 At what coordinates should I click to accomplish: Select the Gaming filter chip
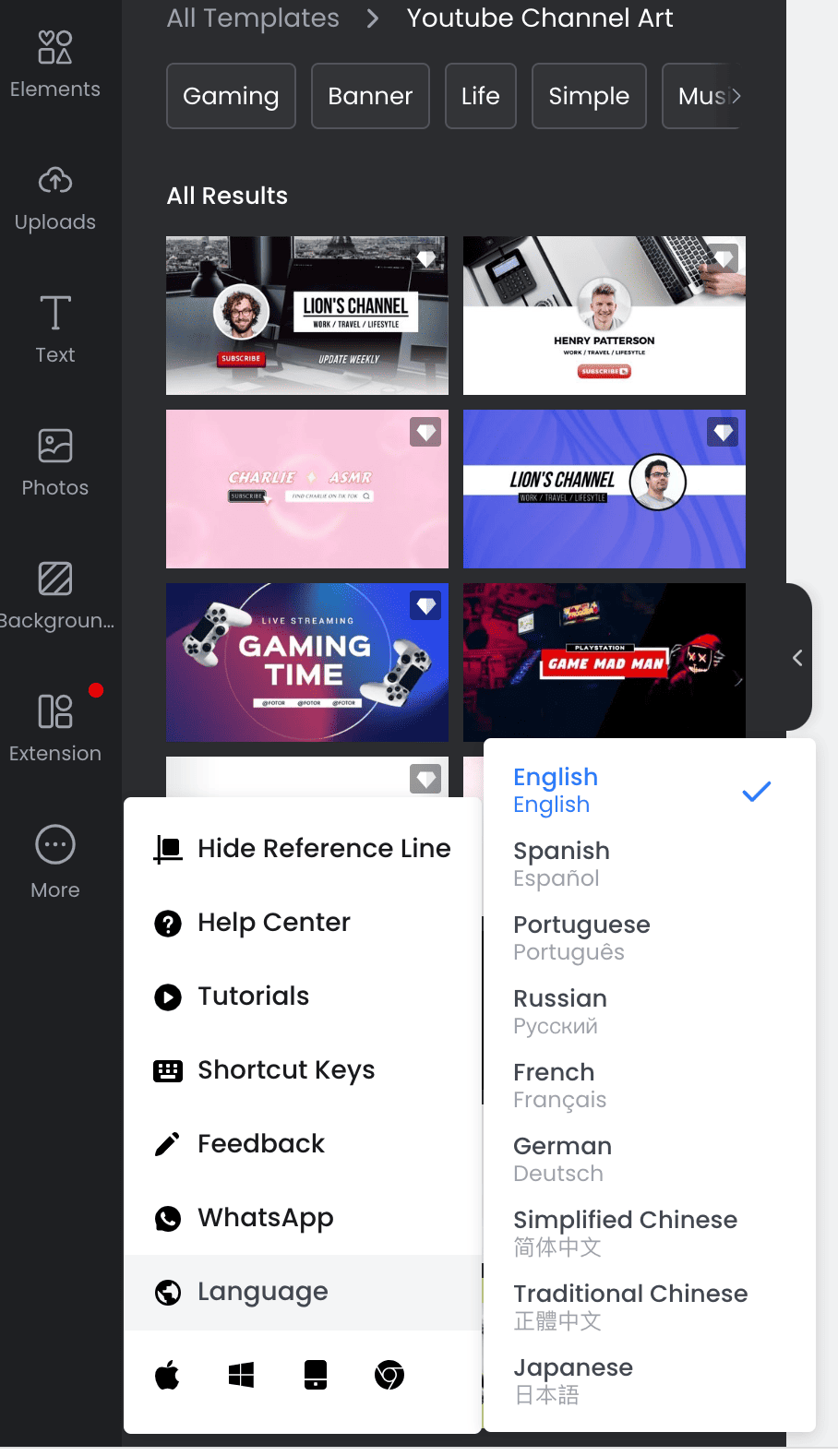click(x=231, y=96)
